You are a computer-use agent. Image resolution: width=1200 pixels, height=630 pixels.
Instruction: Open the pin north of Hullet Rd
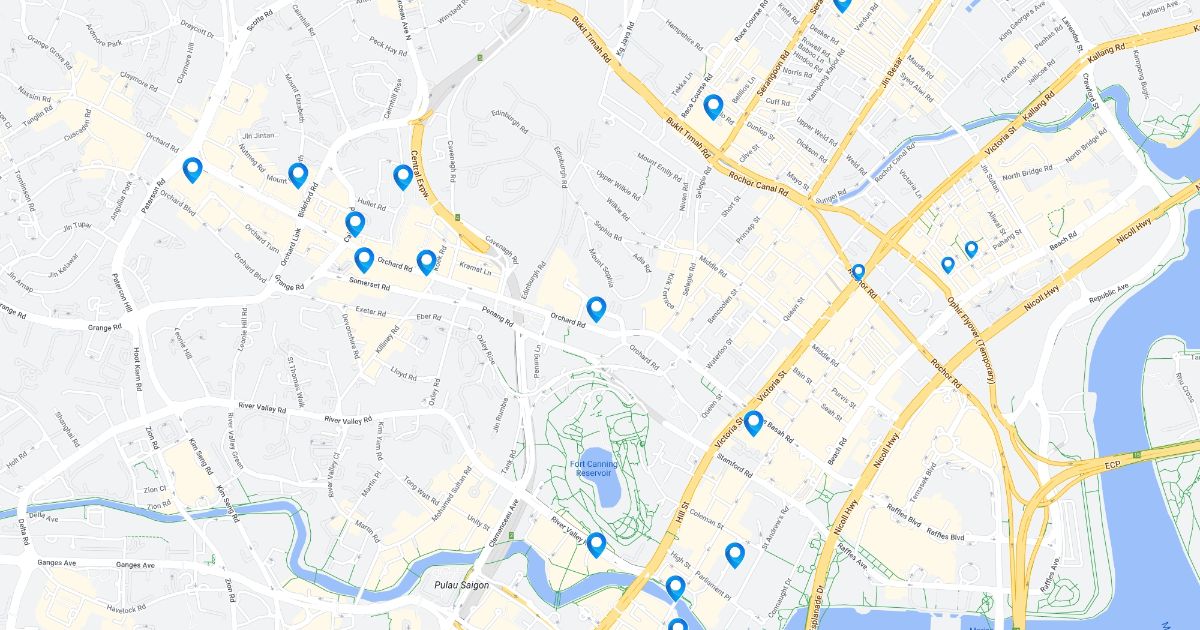[402, 177]
